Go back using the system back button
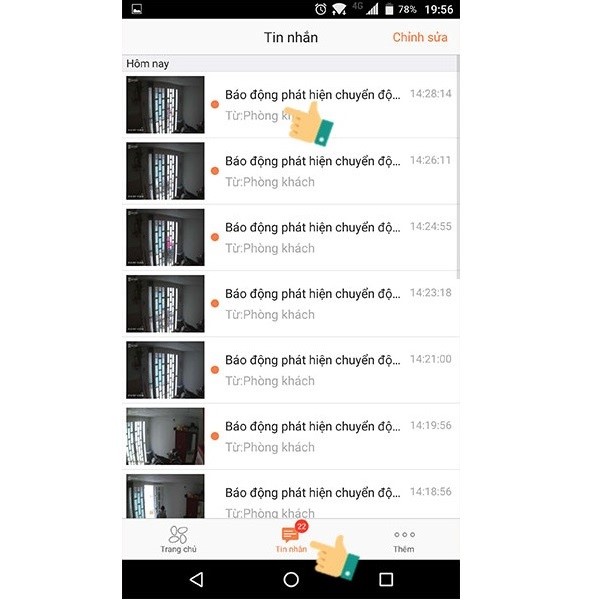 point(196,579)
